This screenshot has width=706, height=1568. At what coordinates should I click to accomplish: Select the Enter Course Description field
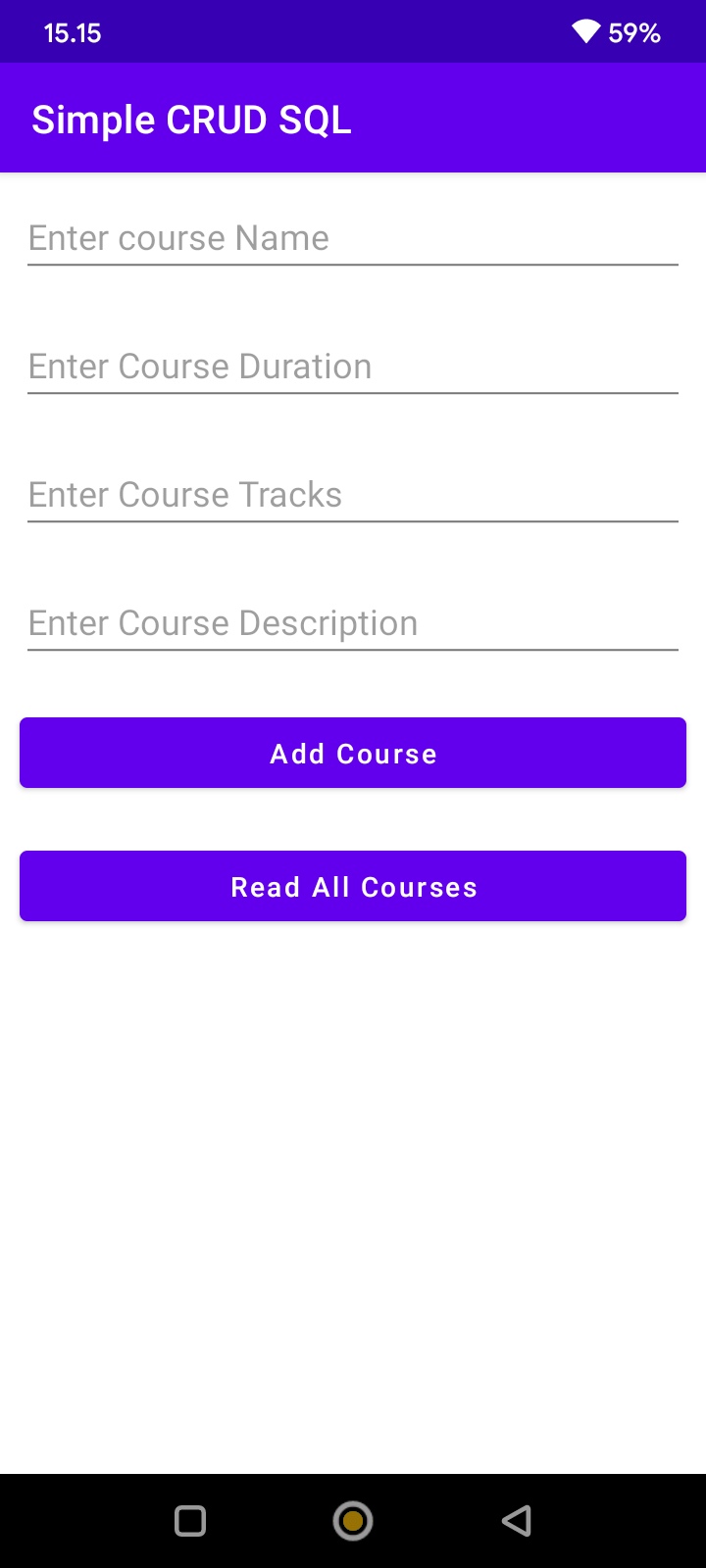tap(353, 622)
